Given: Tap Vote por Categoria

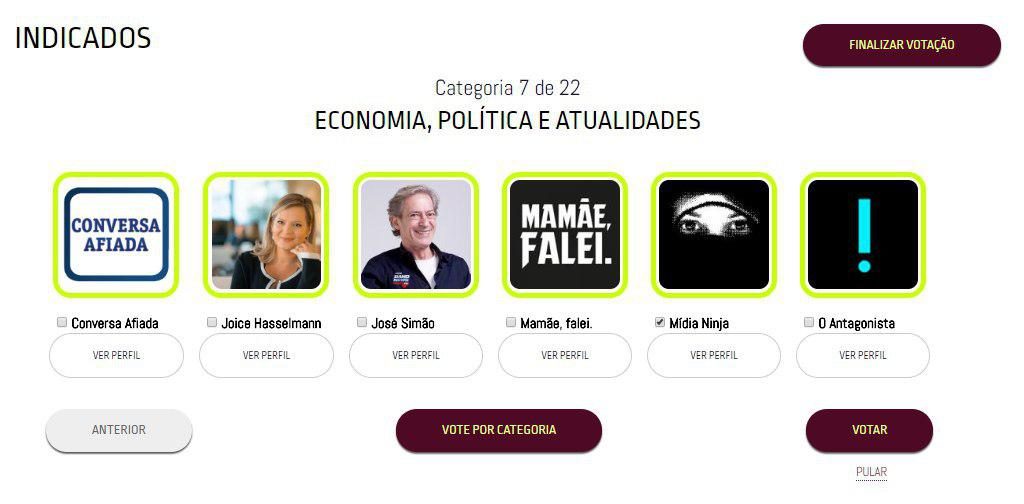Looking at the screenshot, I should pyautogui.click(x=499, y=430).
